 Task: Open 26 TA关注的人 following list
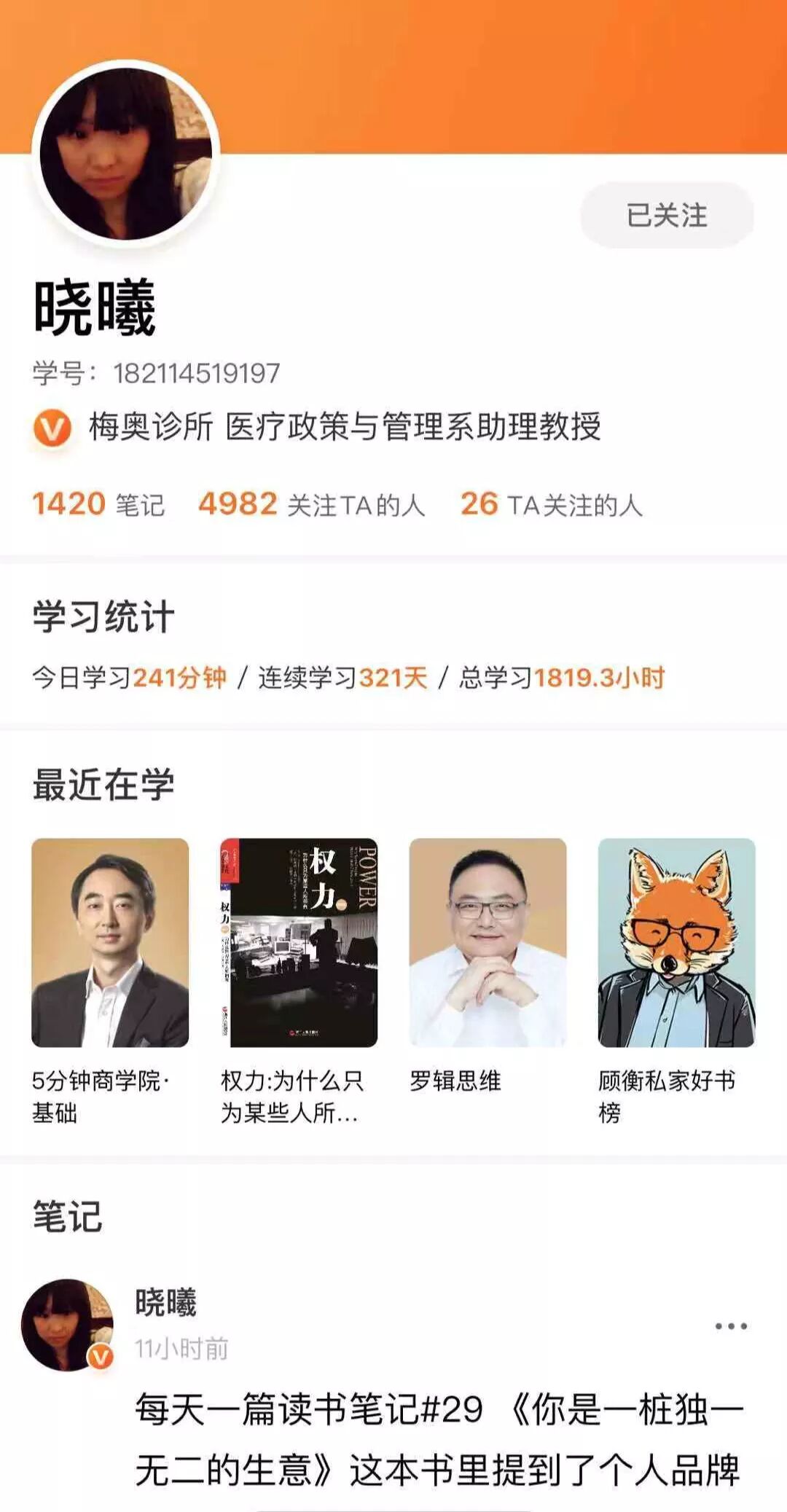coord(552,504)
